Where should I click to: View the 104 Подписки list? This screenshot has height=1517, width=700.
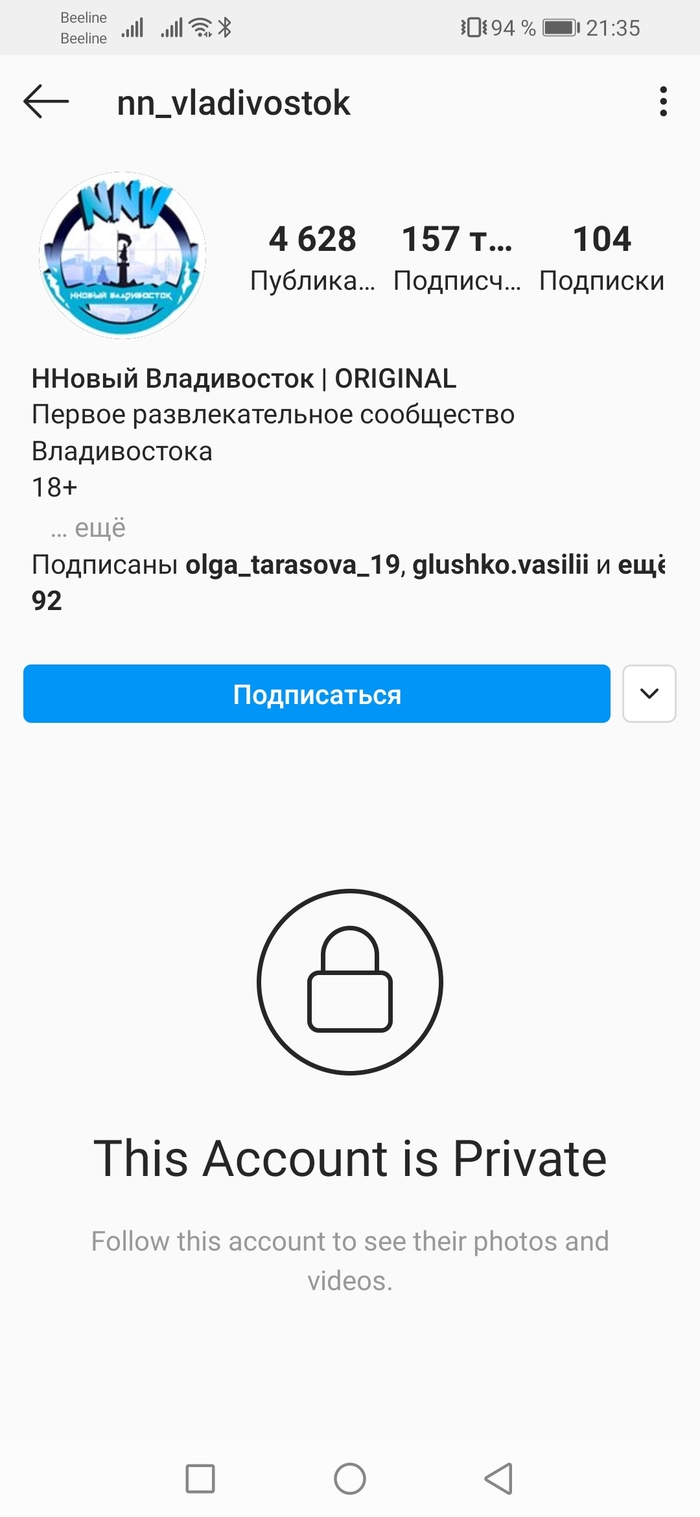[601, 257]
